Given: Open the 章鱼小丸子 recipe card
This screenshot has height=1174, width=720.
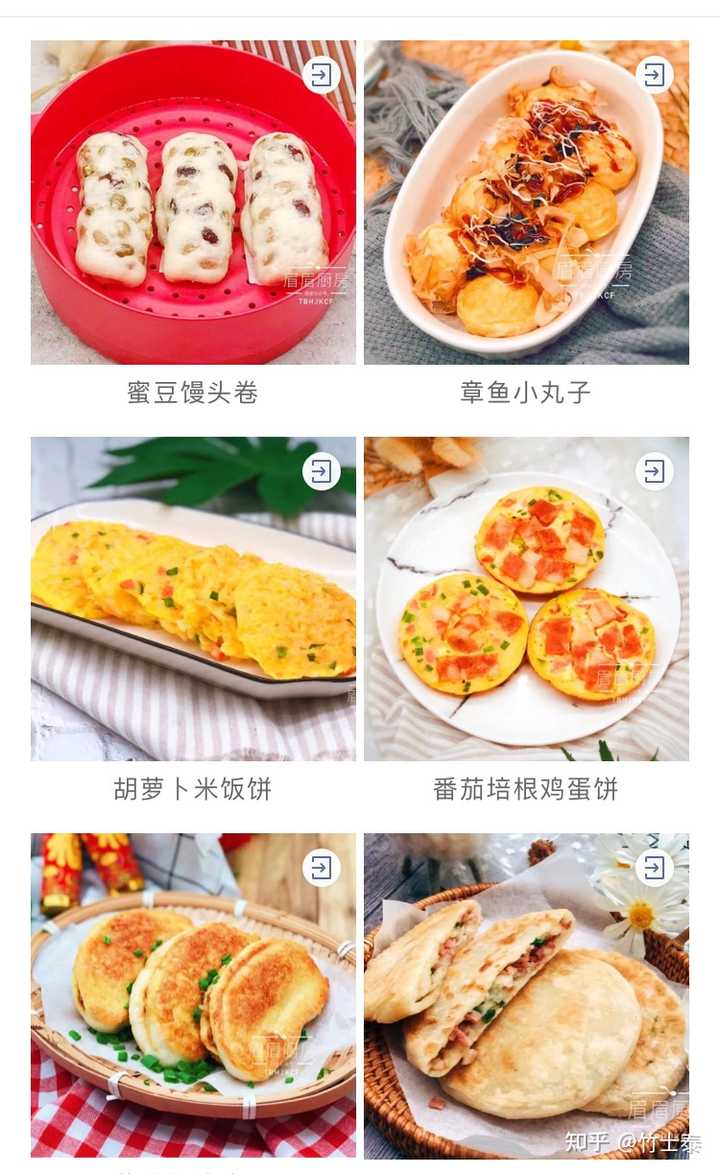Looking at the screenshot, I should point(526,220).
